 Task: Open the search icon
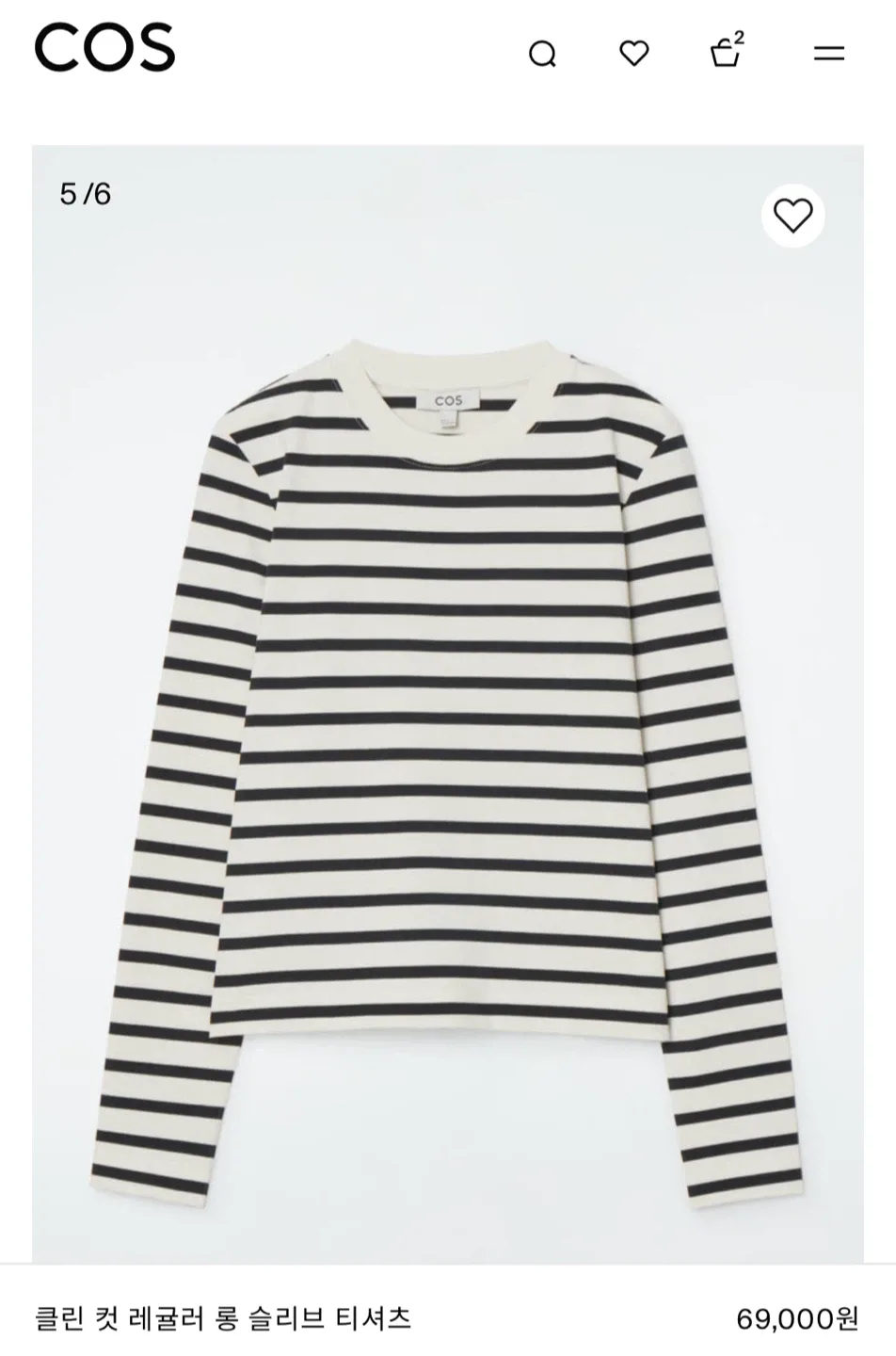click(x=542, y=55)
